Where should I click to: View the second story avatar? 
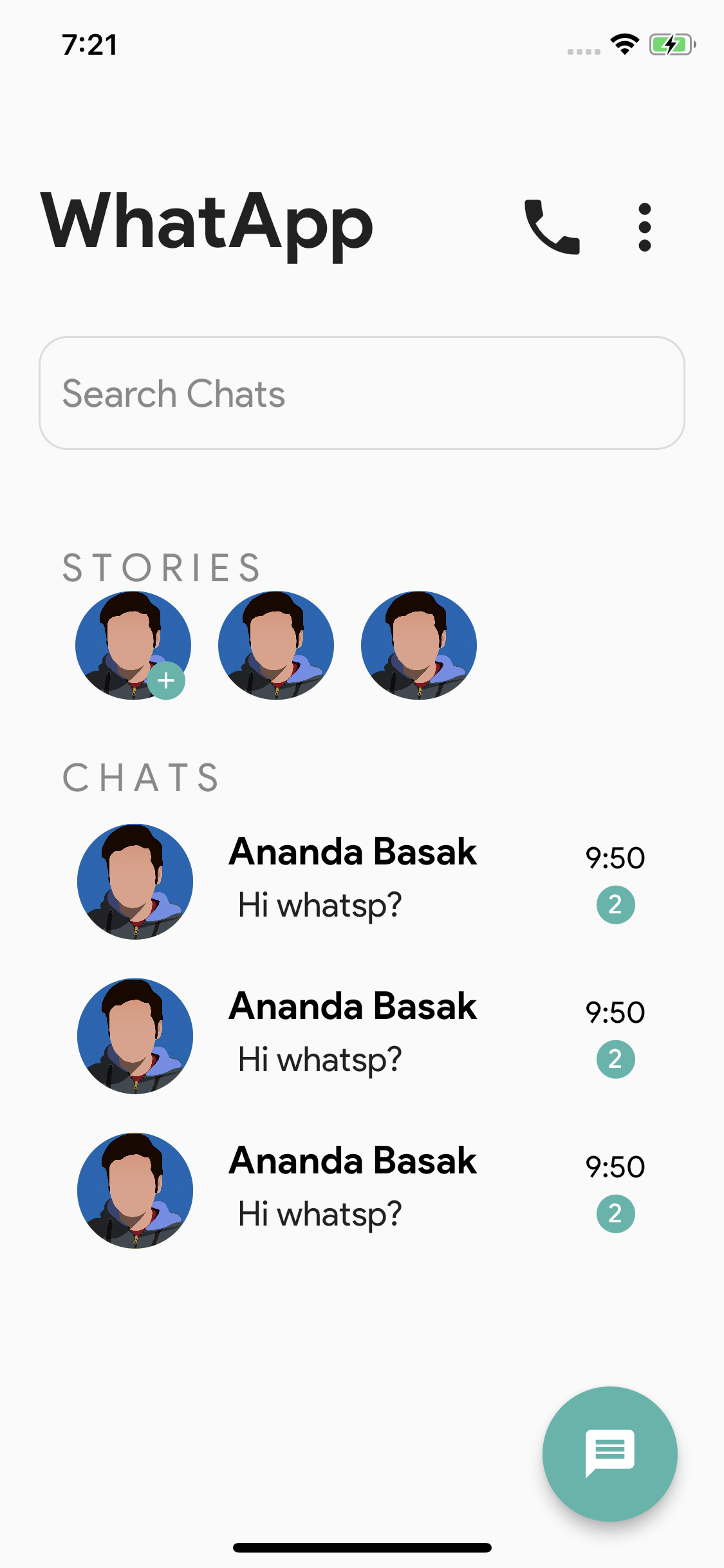click(276, 646)
